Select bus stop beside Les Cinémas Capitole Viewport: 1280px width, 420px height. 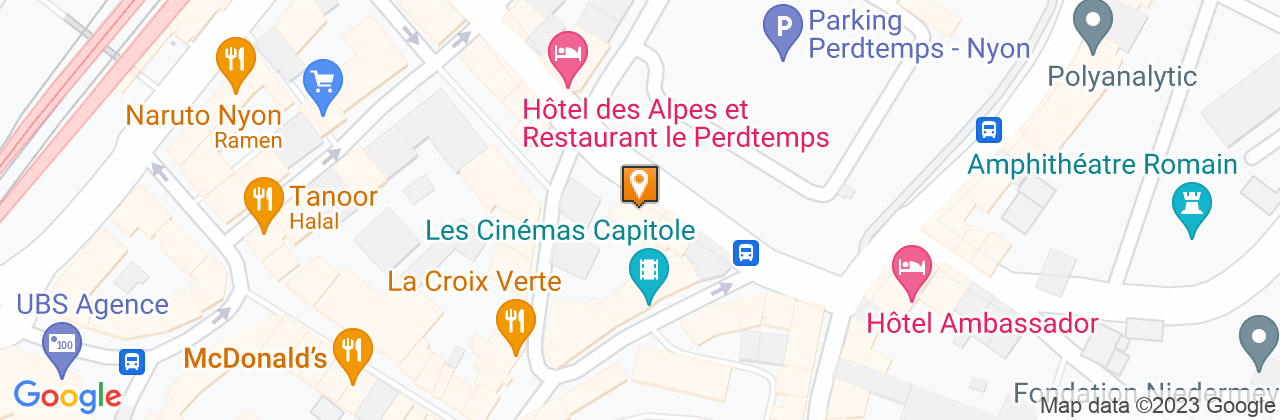pos(746,253)
